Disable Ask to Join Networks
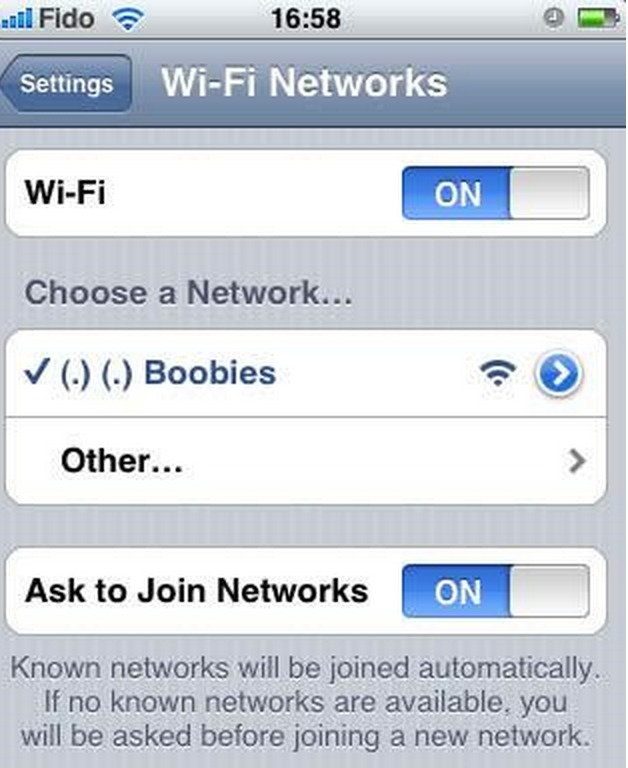The height and width of the screenshot is (768, 628). click(495, 591)
